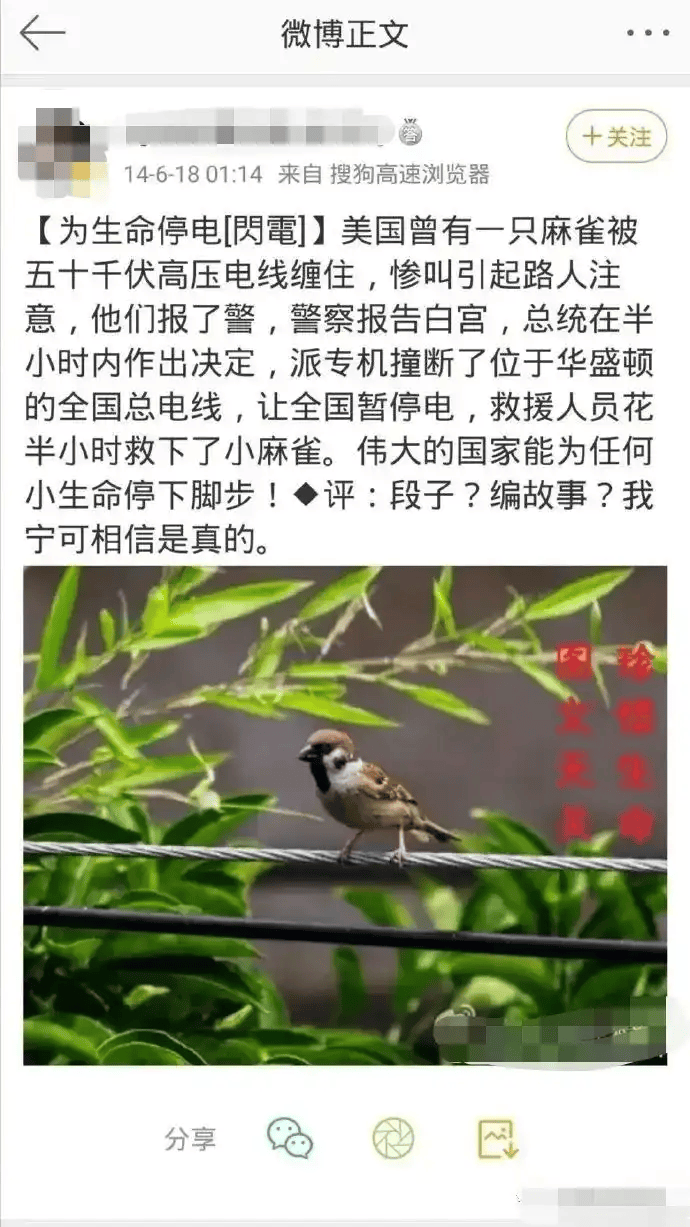Image resolution: width=690 pixels, height=1227 pixels.
Task: Go back using the arrow icon
Action: [x=42, y=34]
